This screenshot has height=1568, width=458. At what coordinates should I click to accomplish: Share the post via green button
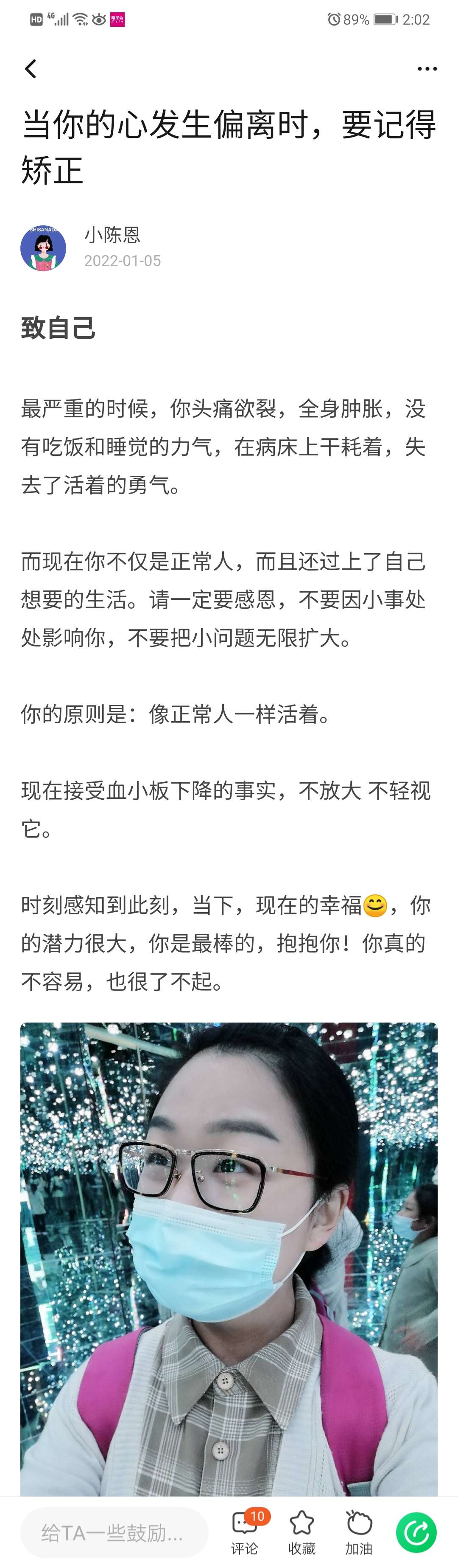coord(416,1531)
